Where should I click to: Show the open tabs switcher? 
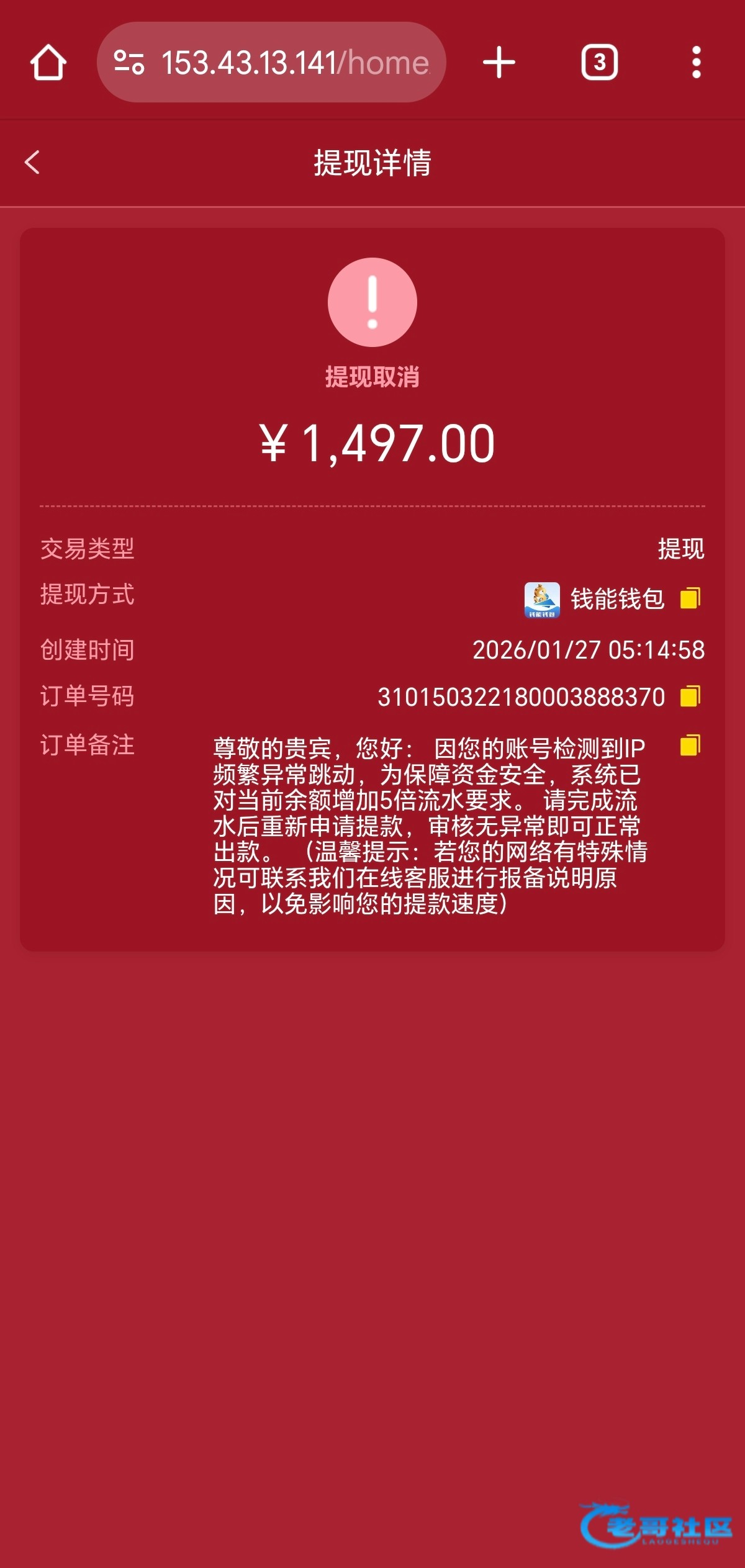(x=599, y=63)
